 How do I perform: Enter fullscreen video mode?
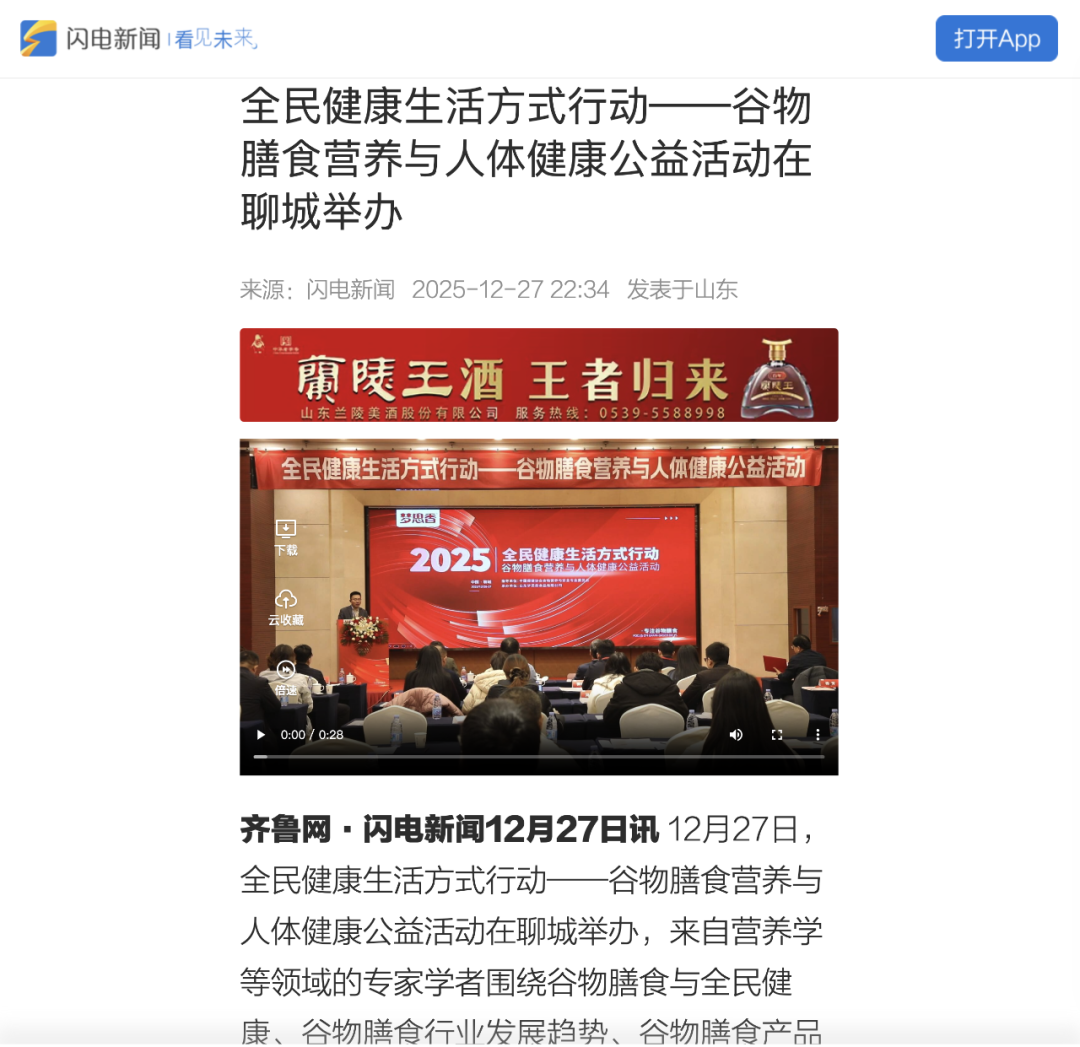point(777,735)
